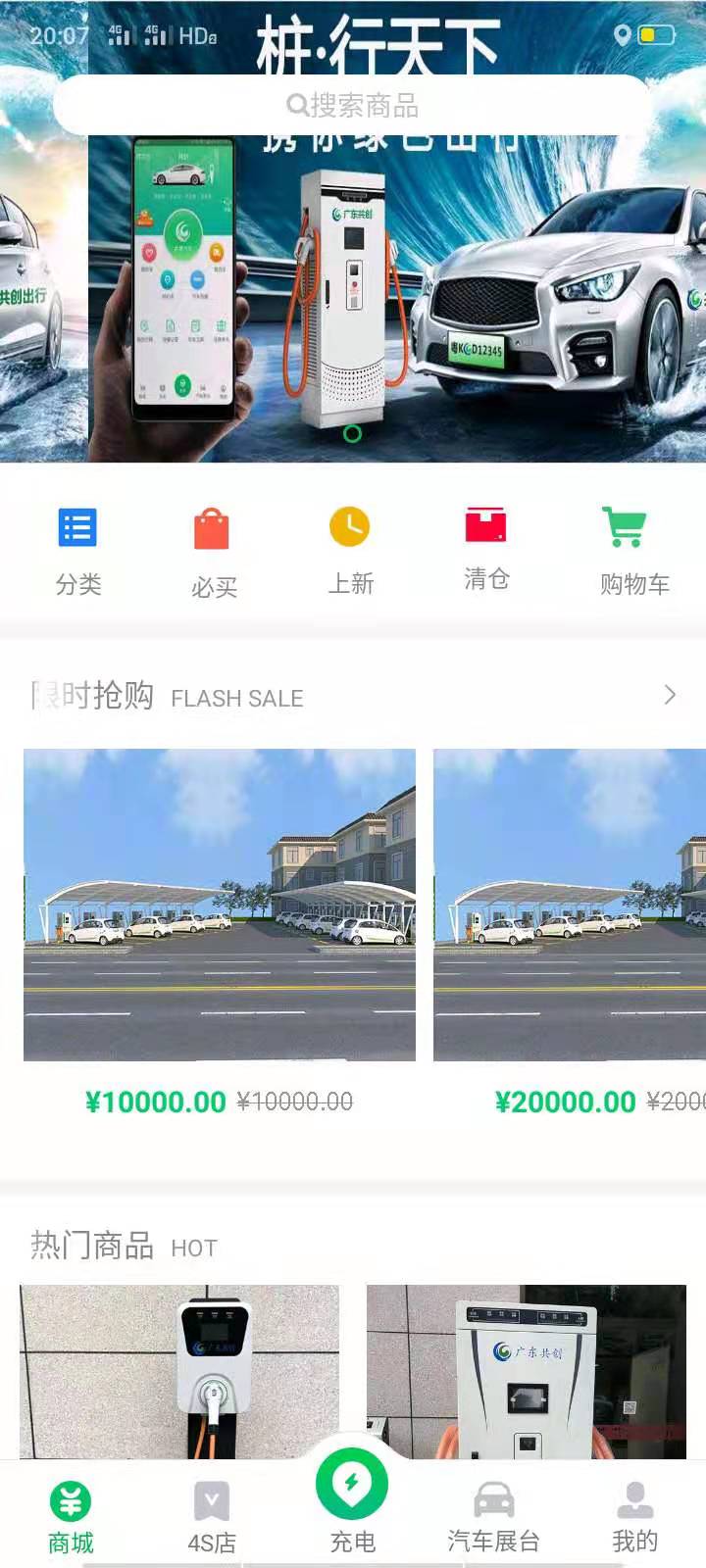Open the 广东共创 charging cabinet product
This screenshot has width=706, height=1568.
coord(526,1370)
